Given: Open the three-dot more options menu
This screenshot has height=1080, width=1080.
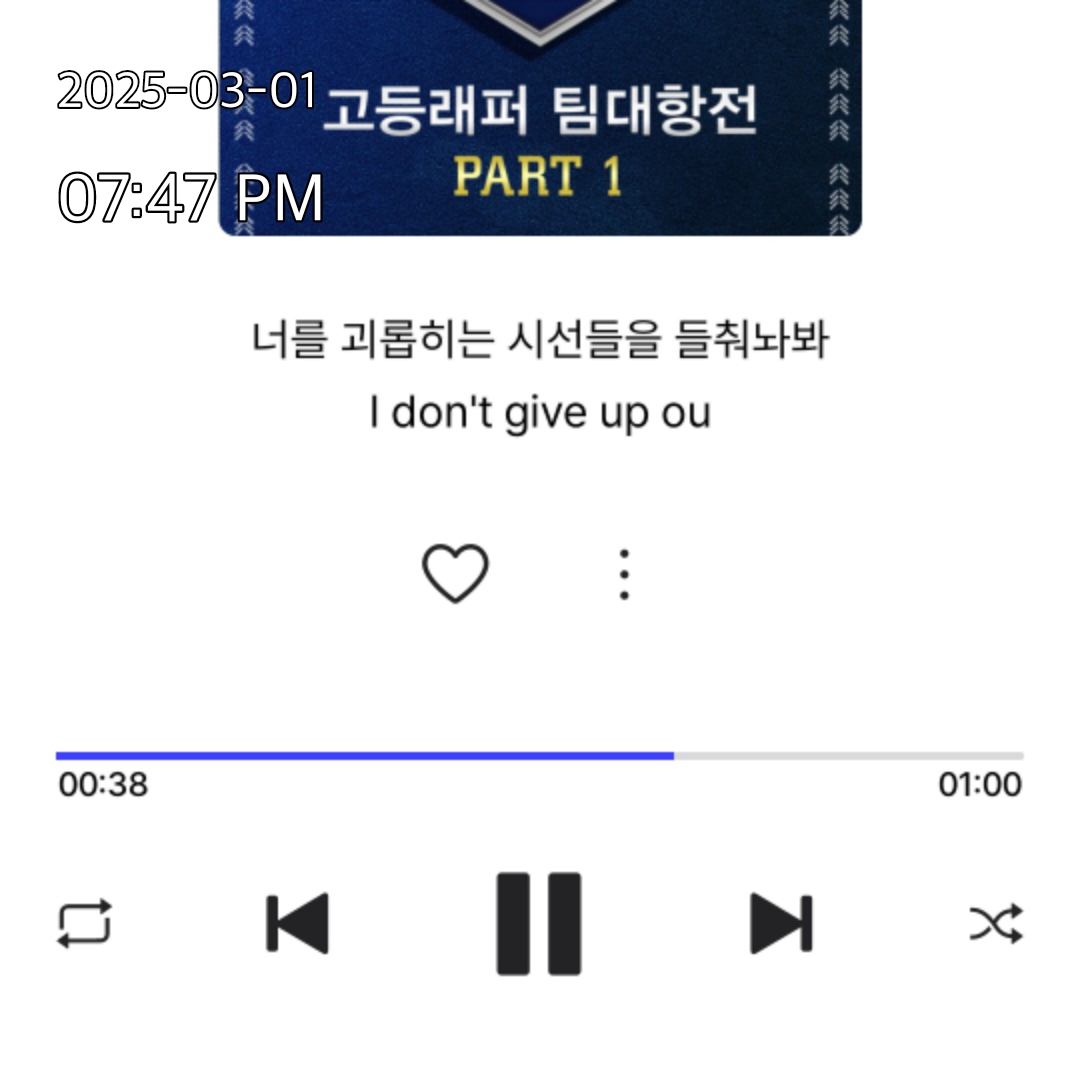Looking at the screenshot, I should 624,574.
